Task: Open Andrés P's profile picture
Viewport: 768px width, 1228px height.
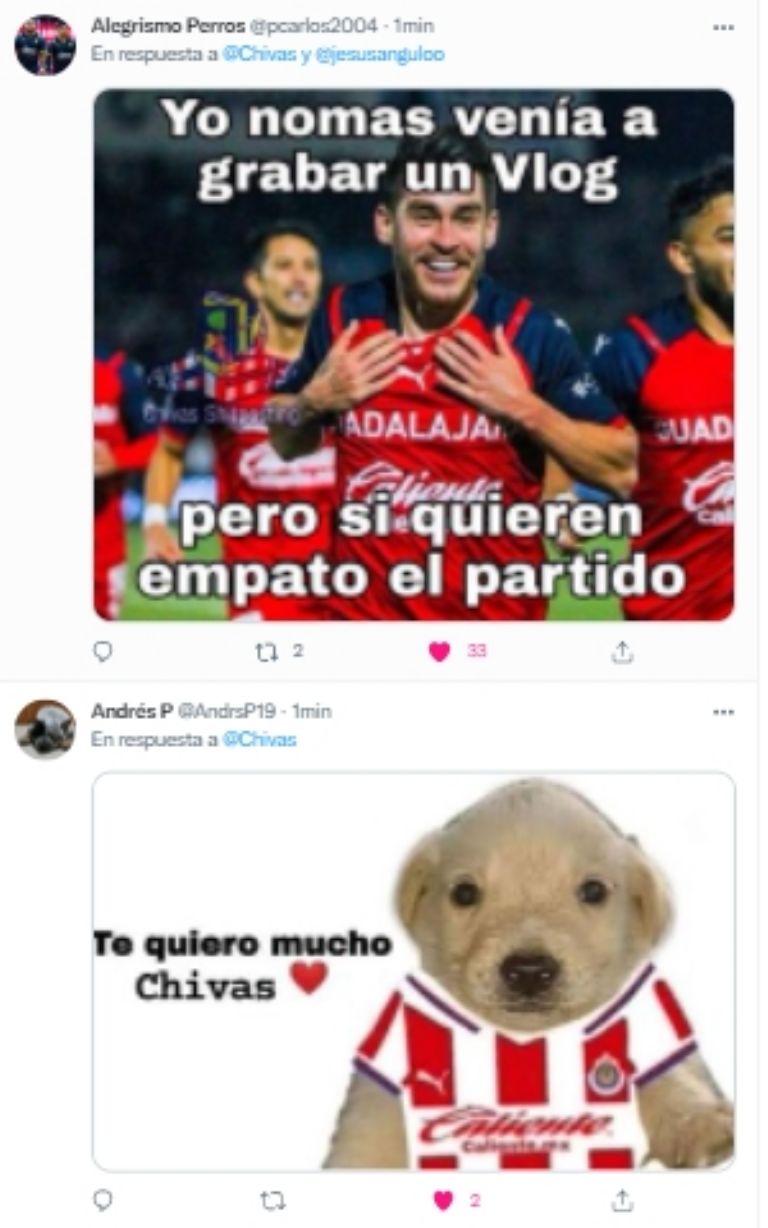Action: [x=45, y=729]
